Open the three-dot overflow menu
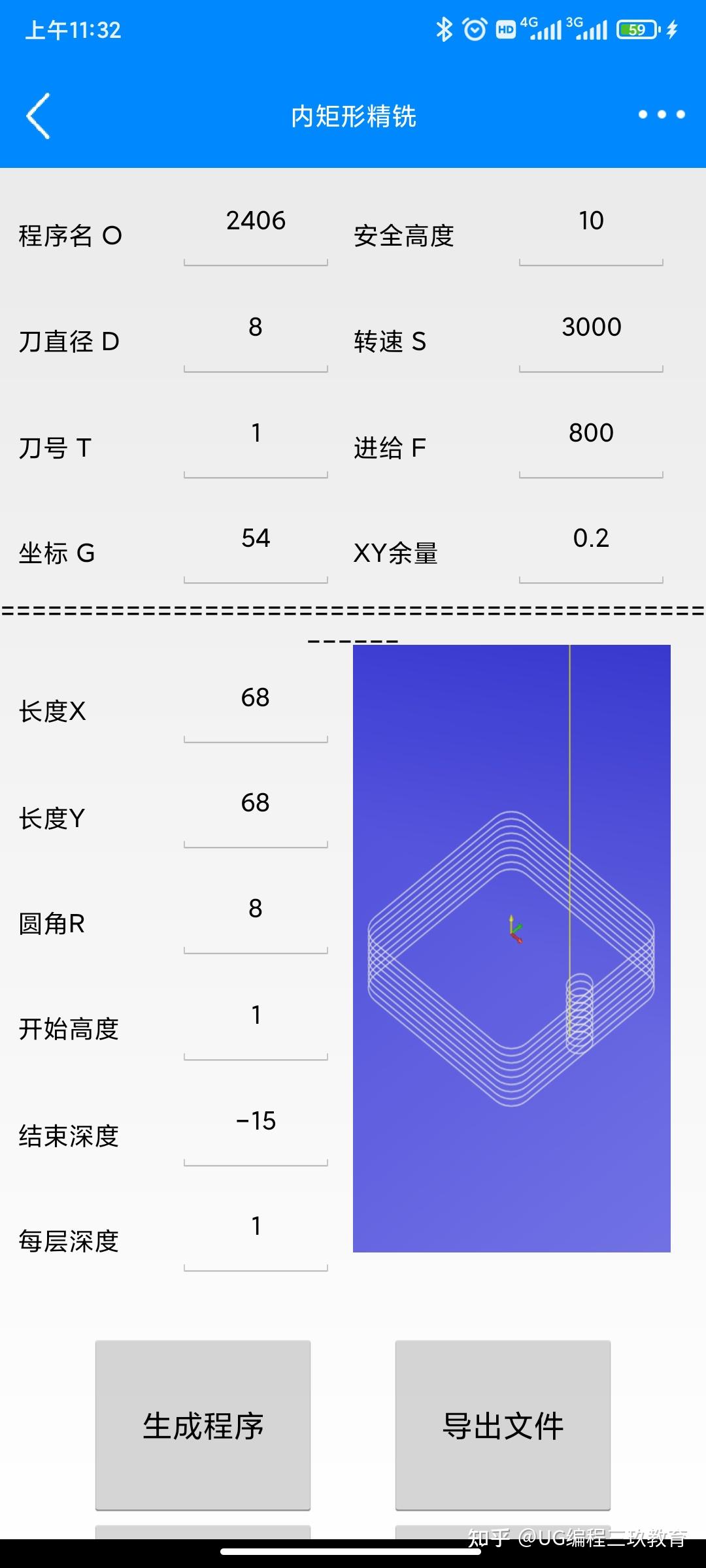 tap(662, 115)
